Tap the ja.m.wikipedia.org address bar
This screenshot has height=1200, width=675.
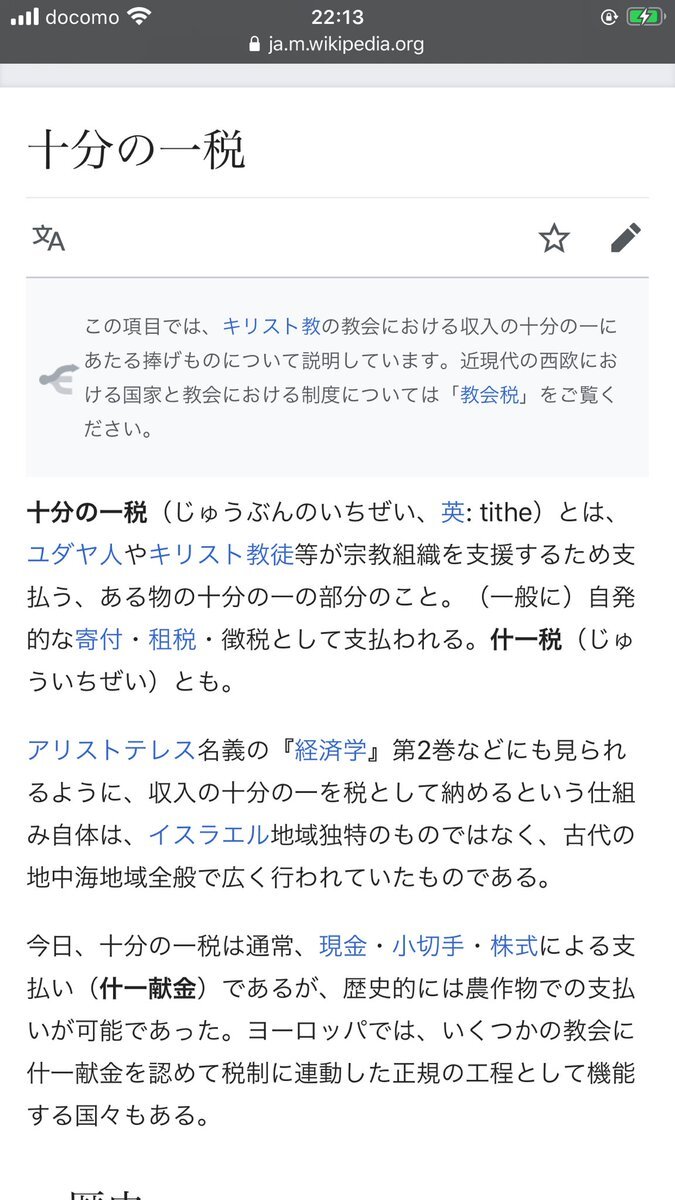(337, 44)
